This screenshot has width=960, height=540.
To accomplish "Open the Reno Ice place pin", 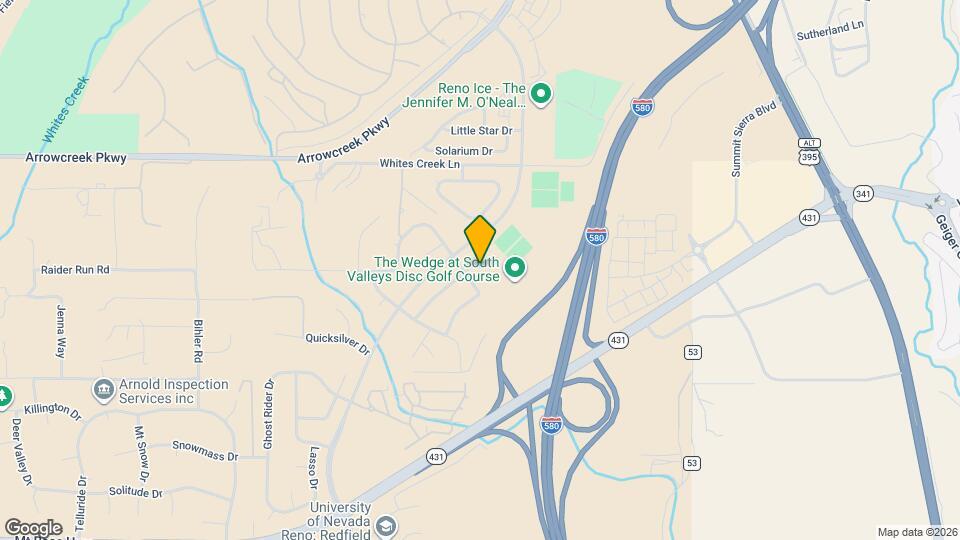I will (x=541, y=95).
